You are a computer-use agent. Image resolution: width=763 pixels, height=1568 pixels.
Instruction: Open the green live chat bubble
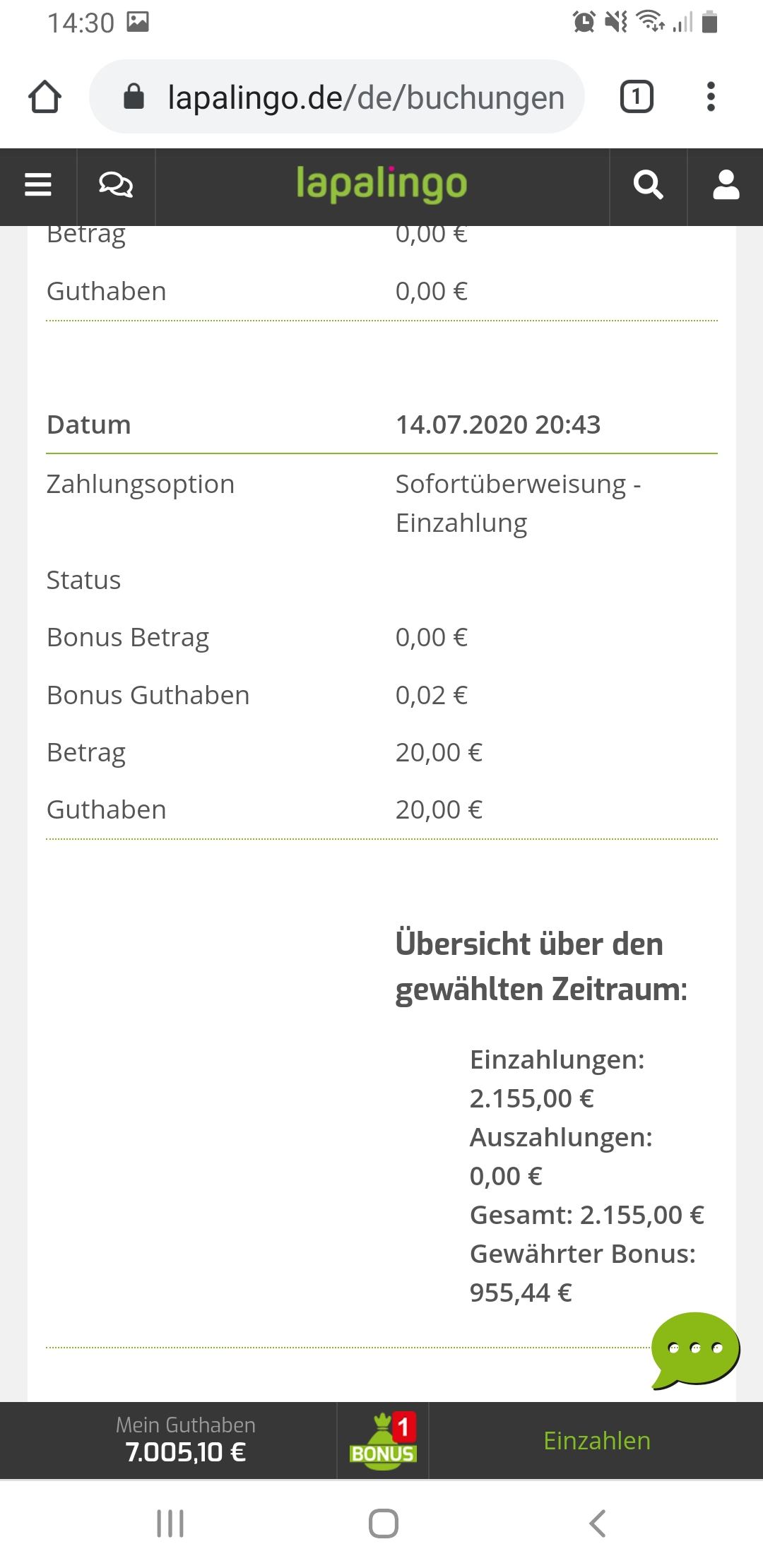point(694,1349)
